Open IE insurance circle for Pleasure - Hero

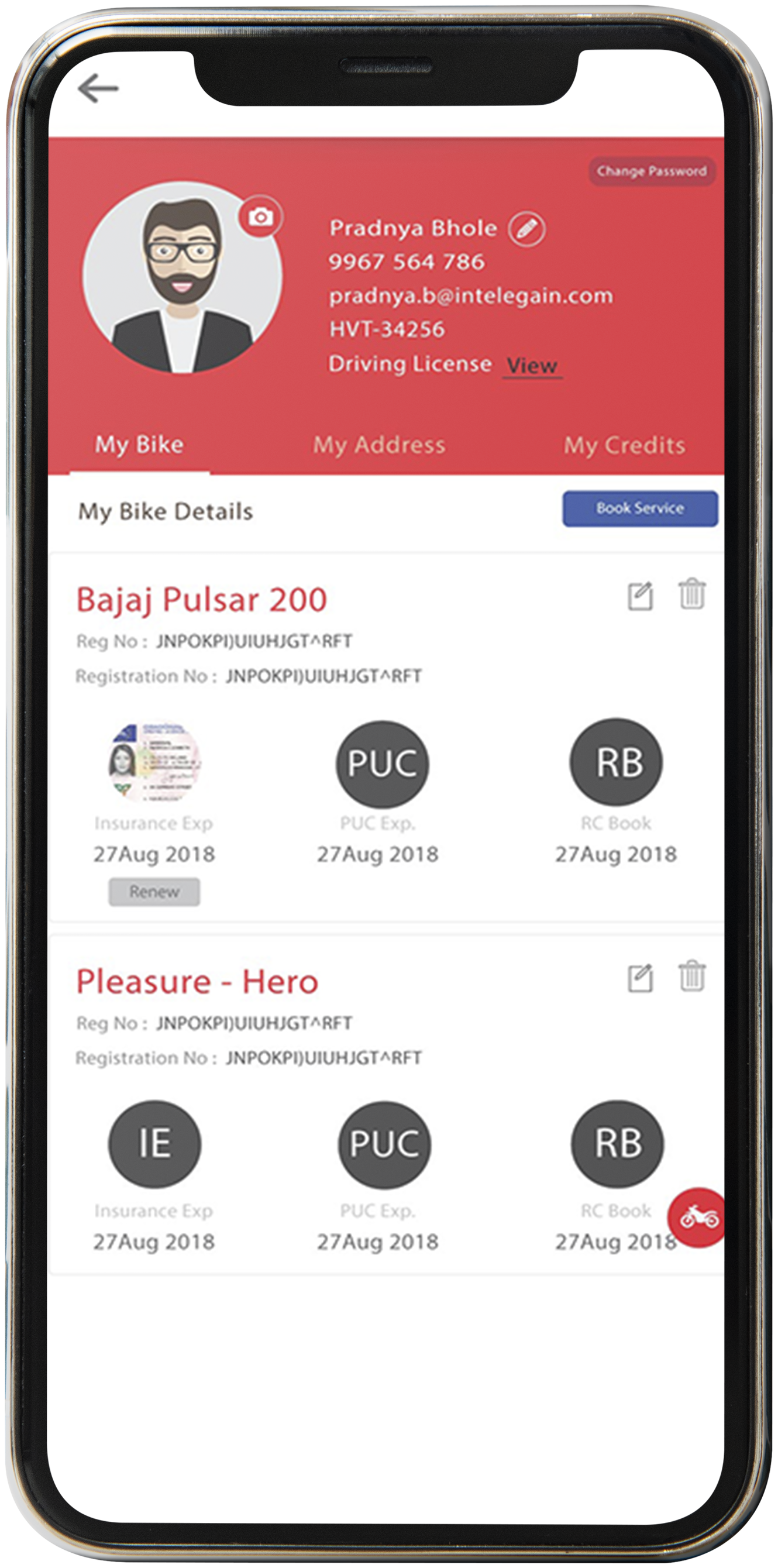pyautogui.click(x=154, y=1144)
